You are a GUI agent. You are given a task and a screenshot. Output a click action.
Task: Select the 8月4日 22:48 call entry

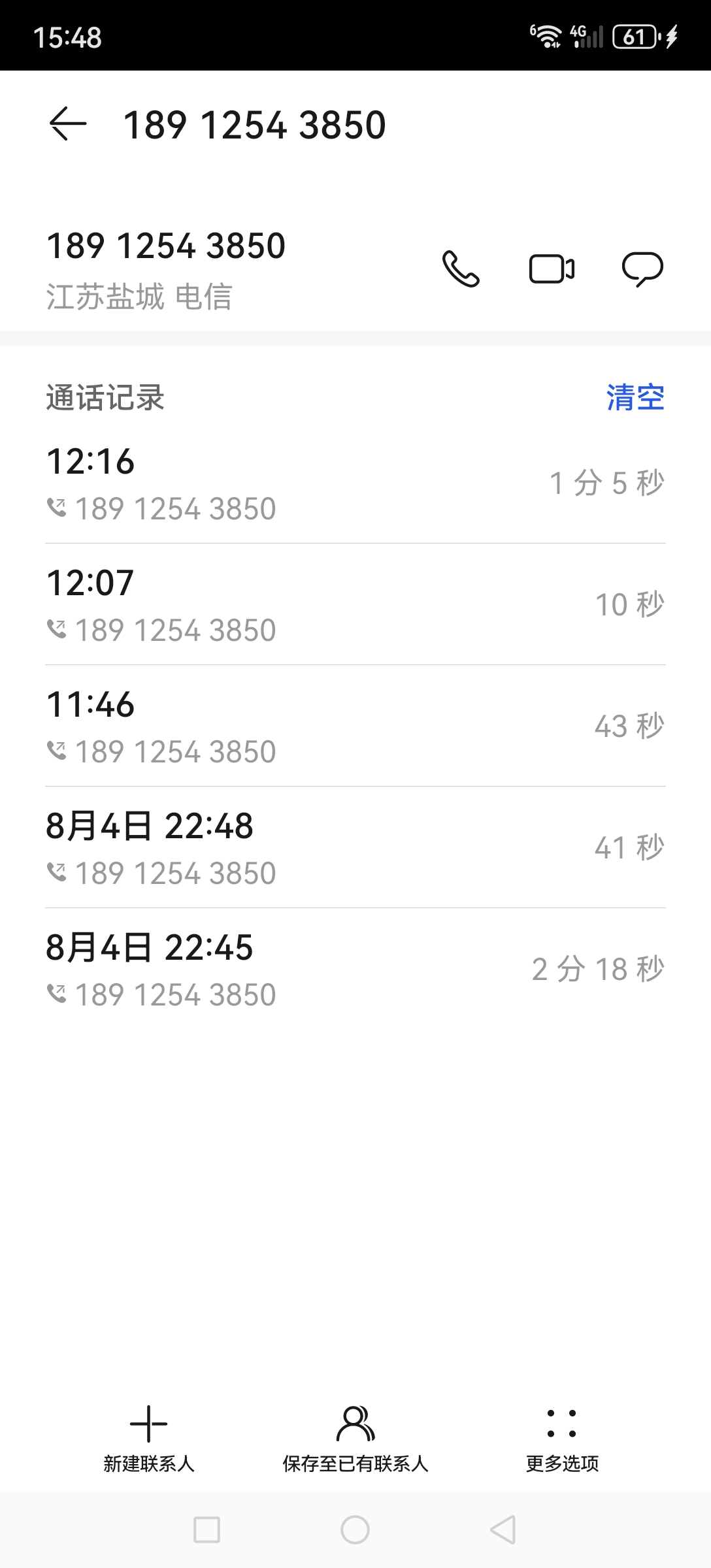click(355, 848)
